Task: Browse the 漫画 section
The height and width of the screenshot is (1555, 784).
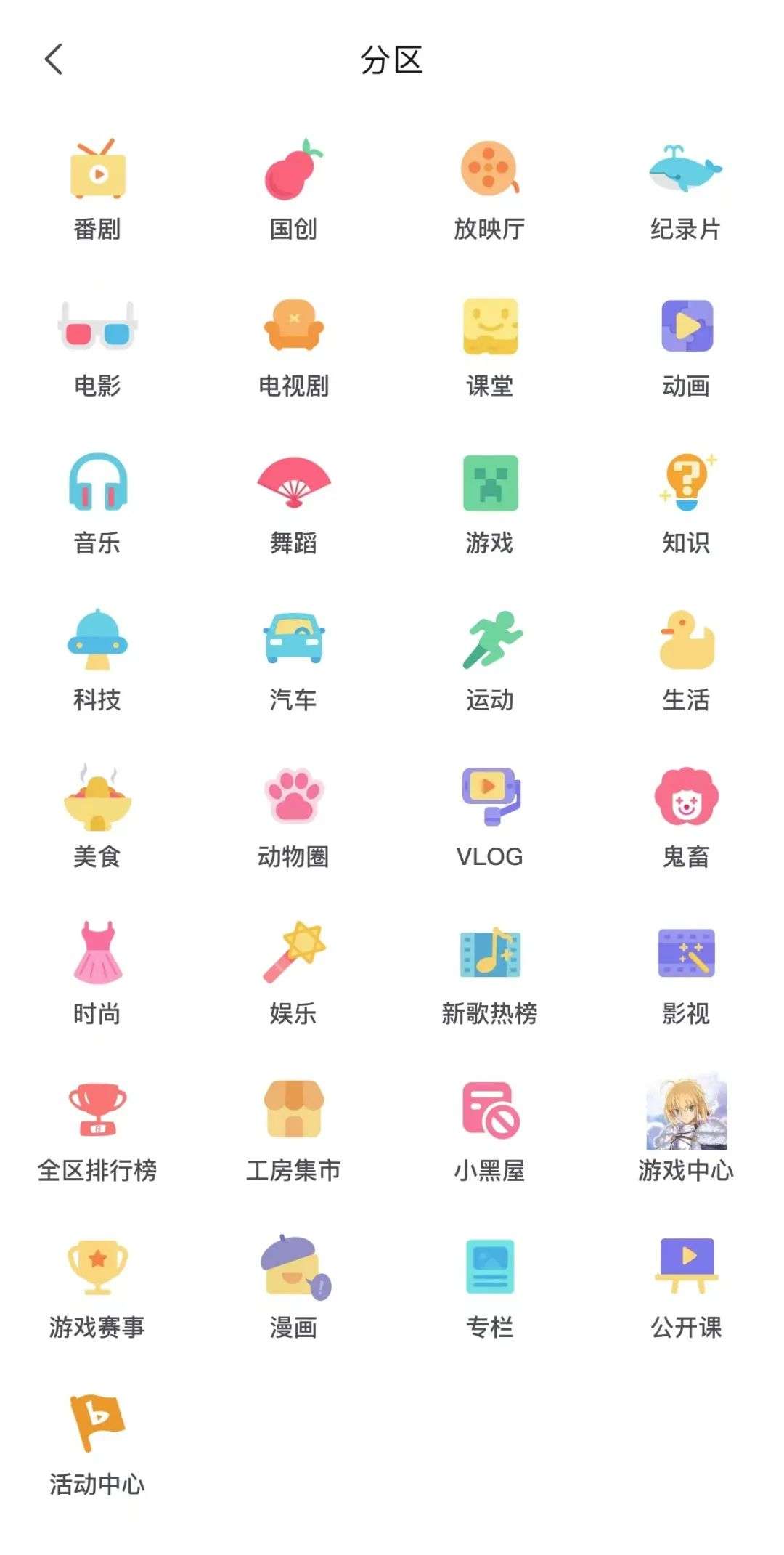Action: pyautogui.click(x=293, y=1288)
